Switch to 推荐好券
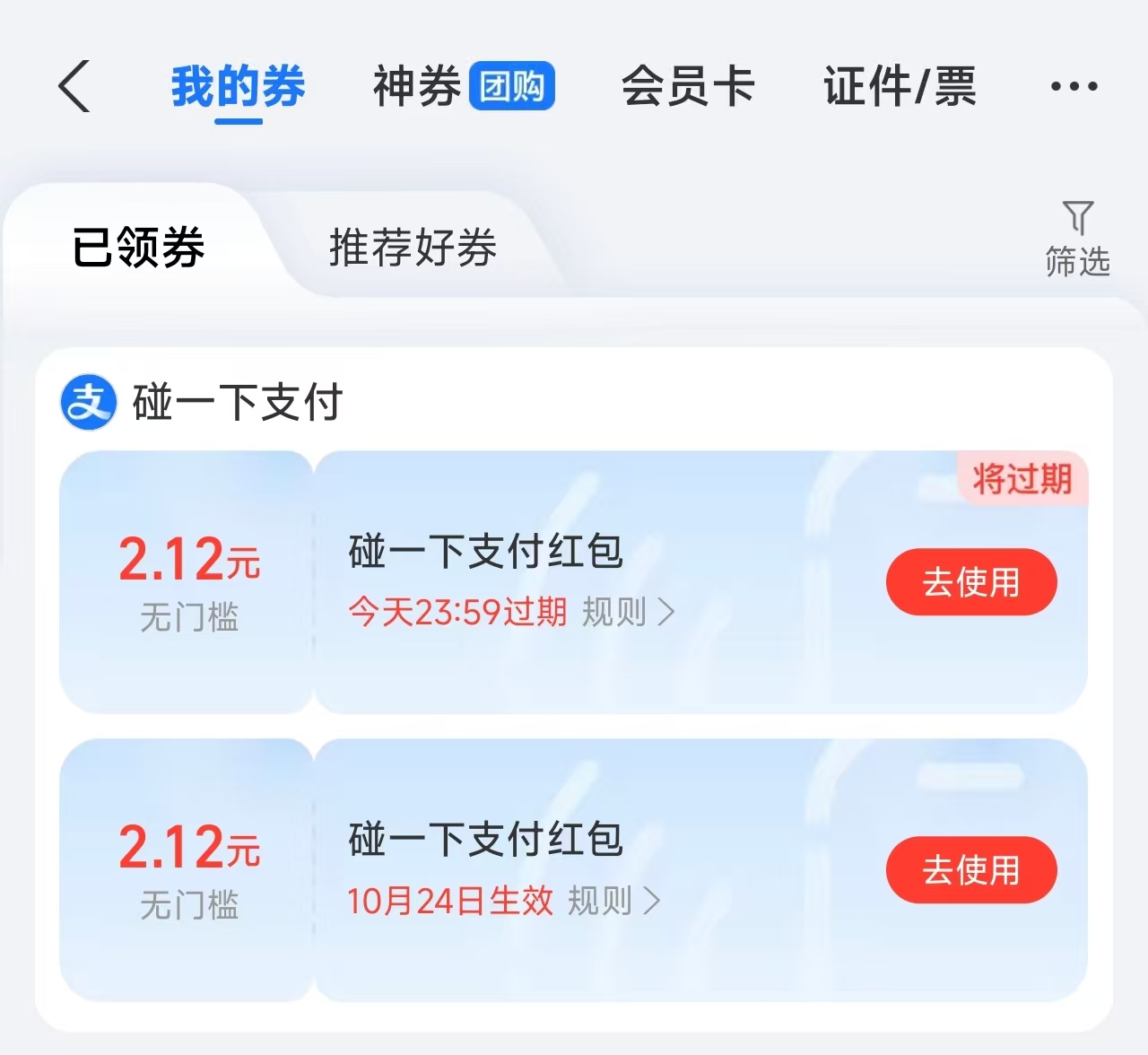The image size is (1148, 1055). pos(413,248)
